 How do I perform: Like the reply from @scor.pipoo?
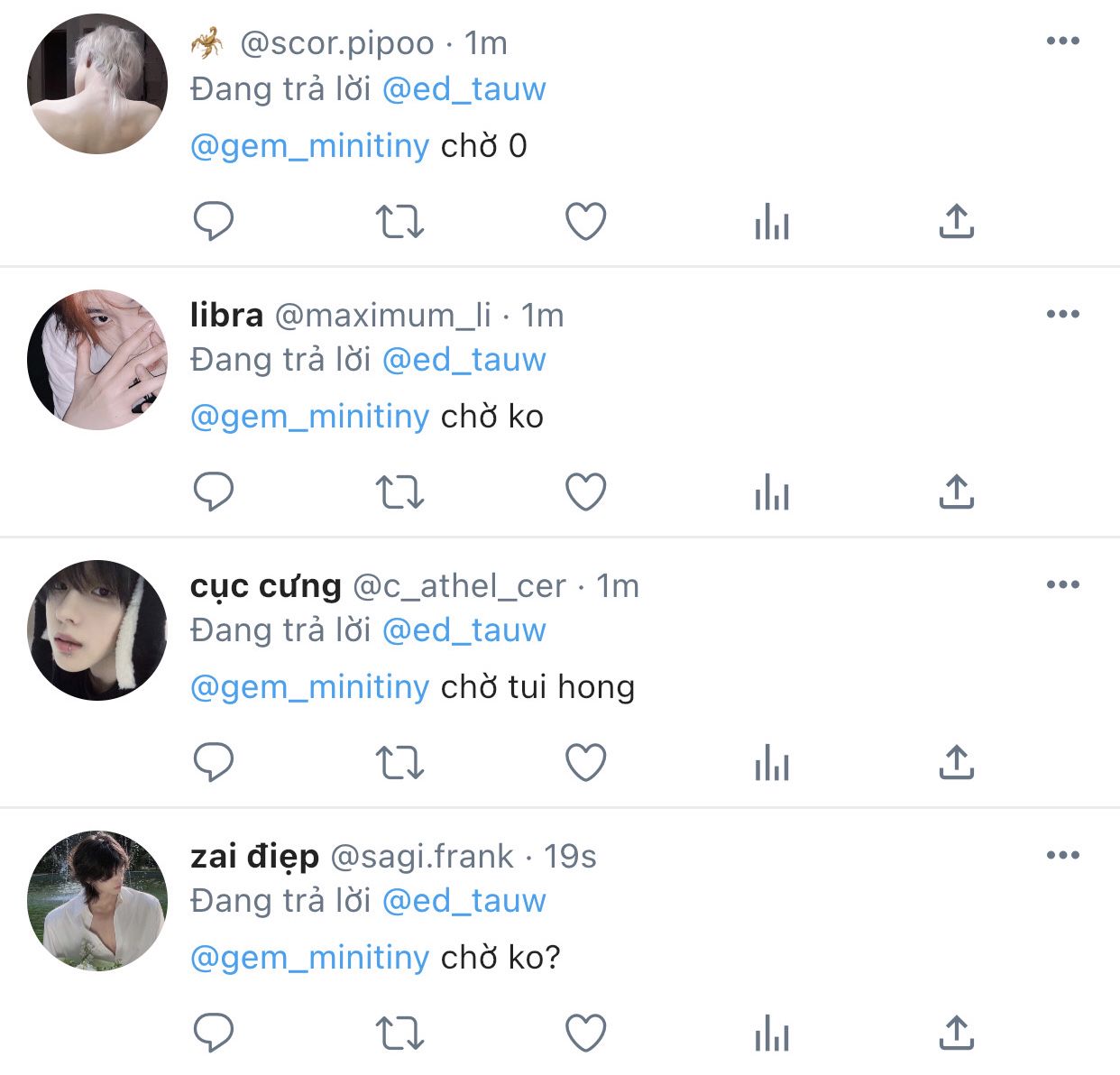(x=585, y=221)
